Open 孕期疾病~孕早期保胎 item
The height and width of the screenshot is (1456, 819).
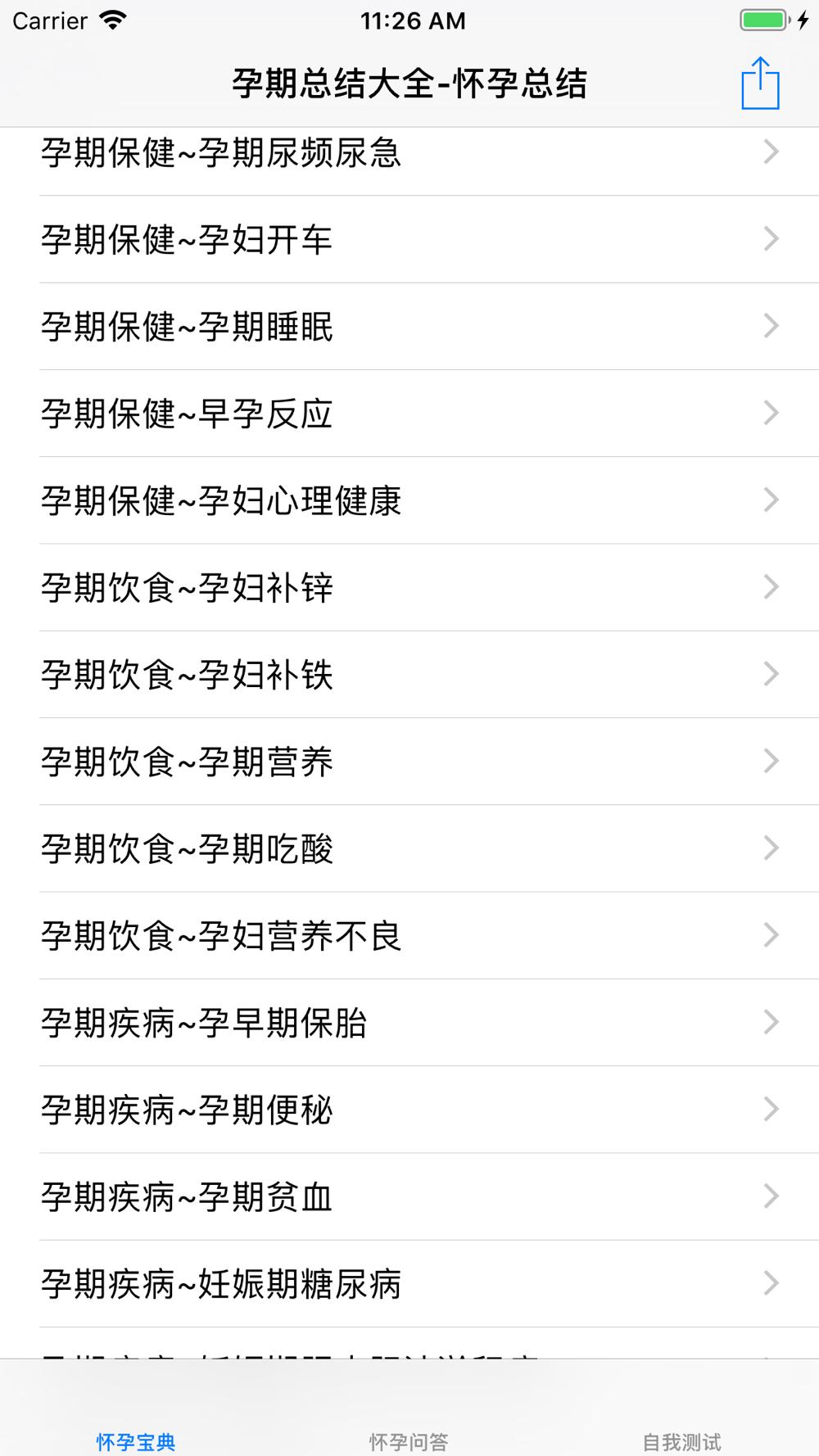coord(409,1023)
